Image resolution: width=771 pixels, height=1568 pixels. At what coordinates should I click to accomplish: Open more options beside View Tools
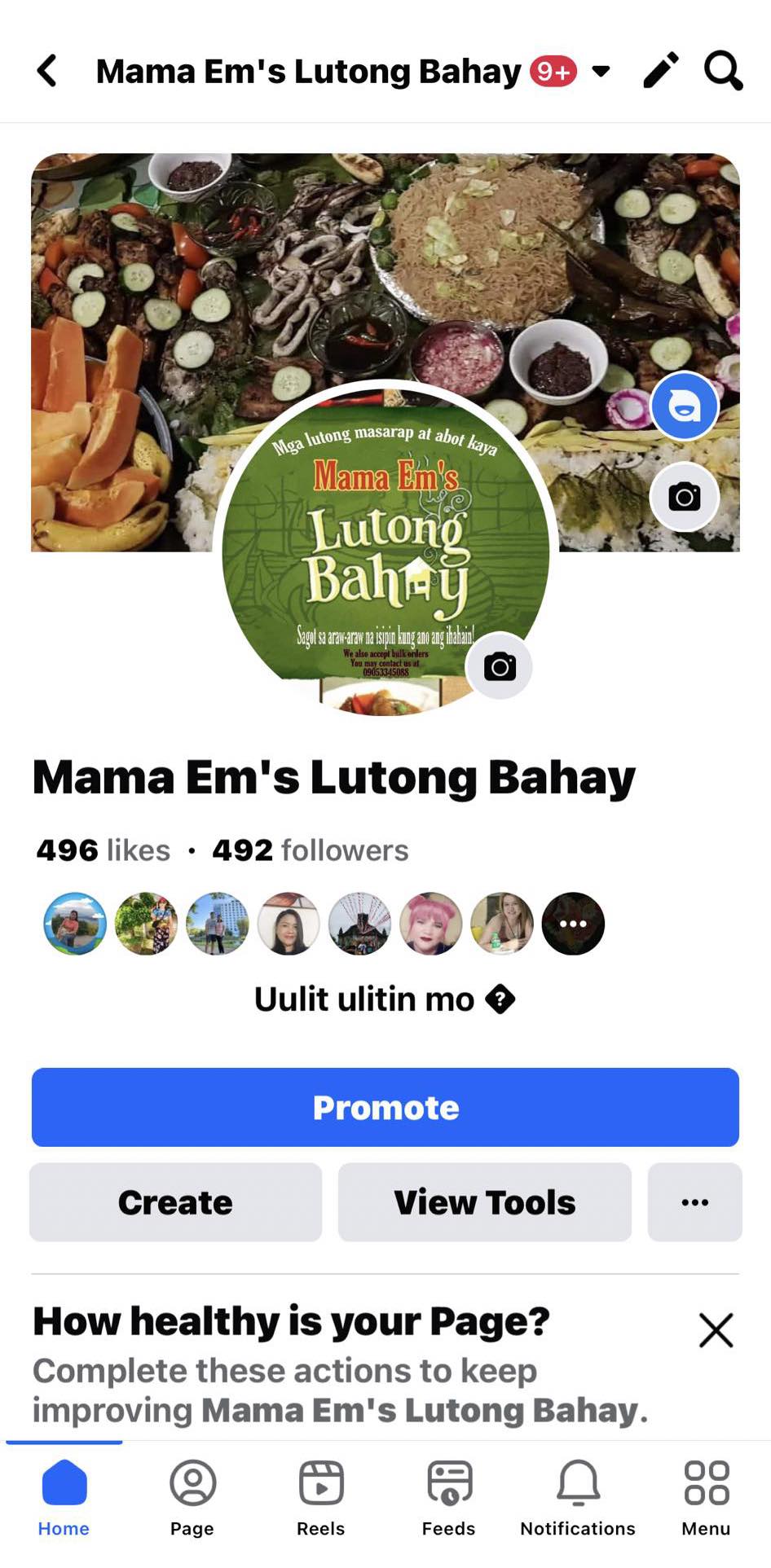click(694, 1202)
